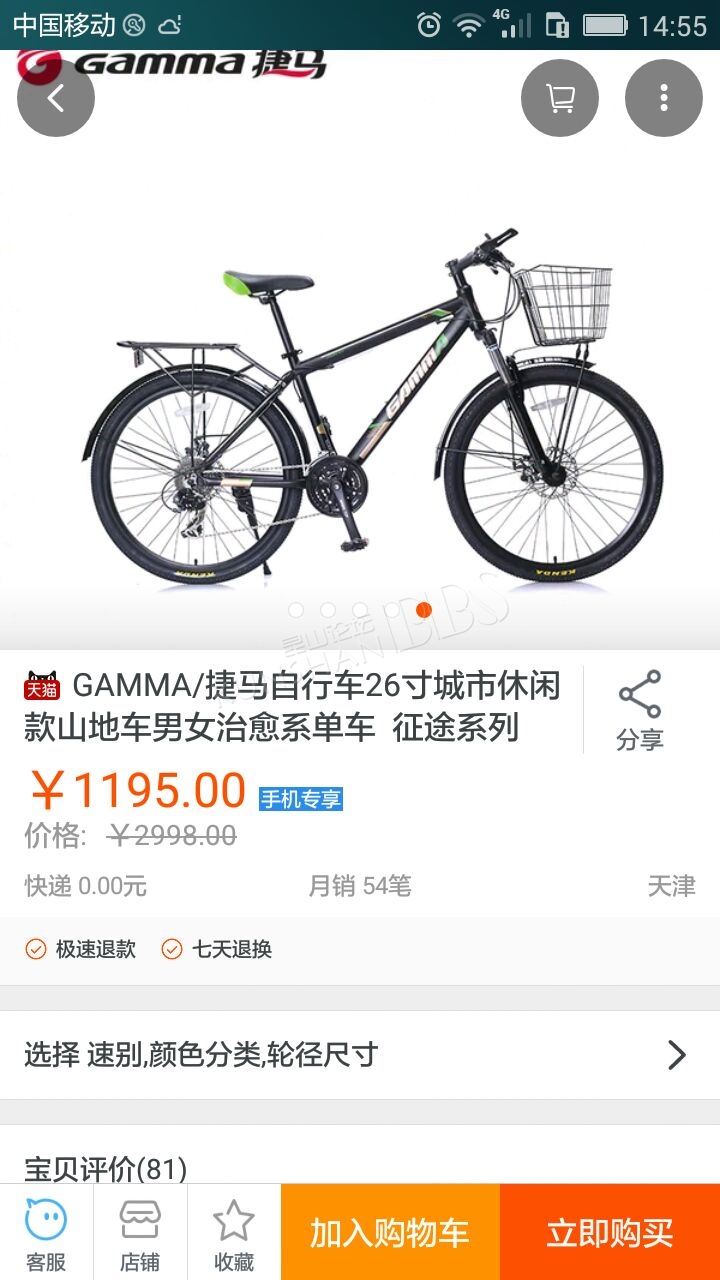This screenshot has width=720, height=1280.
Task: Buy now with 立即购买
Action: (x=610, y=1232)
